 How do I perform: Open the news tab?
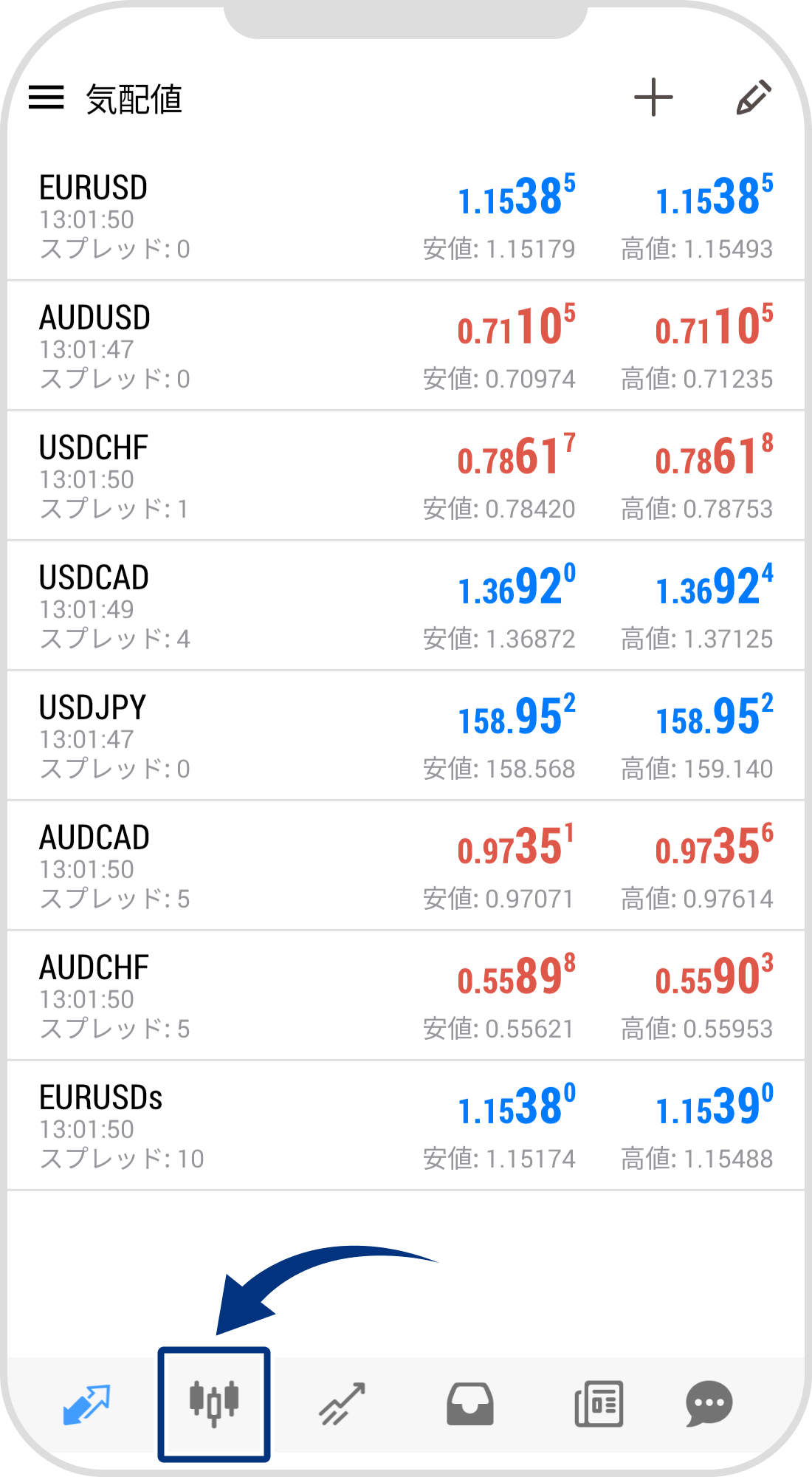[599, 1404]
